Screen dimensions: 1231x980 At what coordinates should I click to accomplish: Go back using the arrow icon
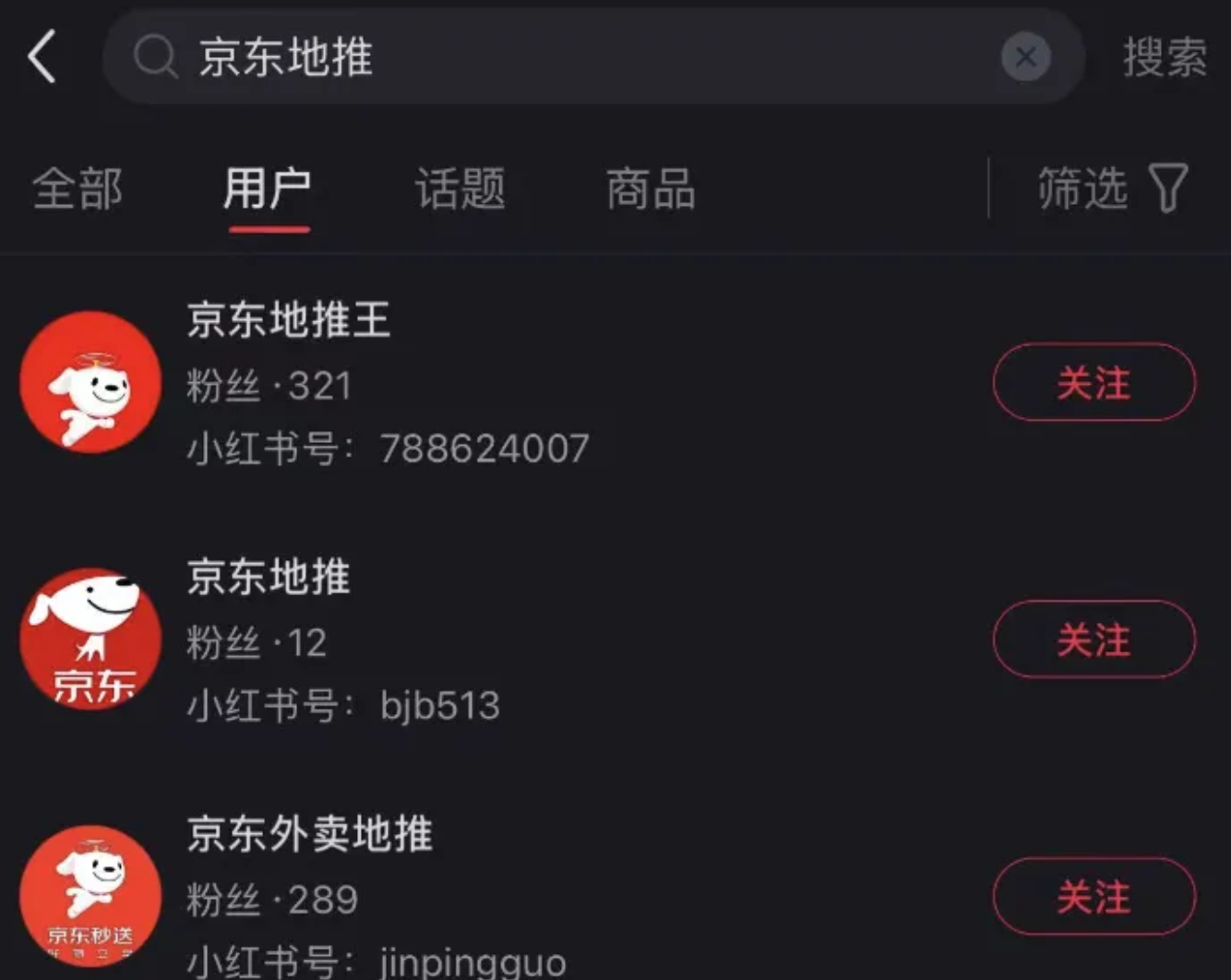pyautogui.click(x=42, y=57)
